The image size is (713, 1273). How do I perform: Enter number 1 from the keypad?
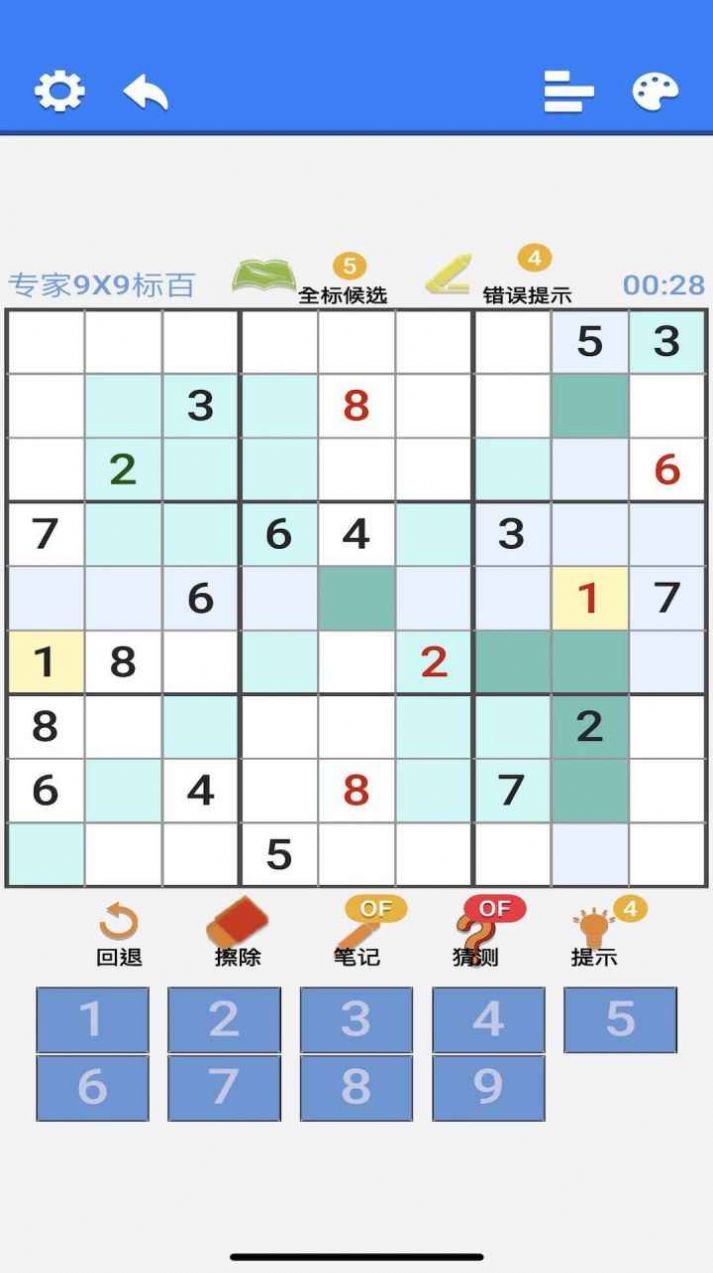pos(92,1020)
